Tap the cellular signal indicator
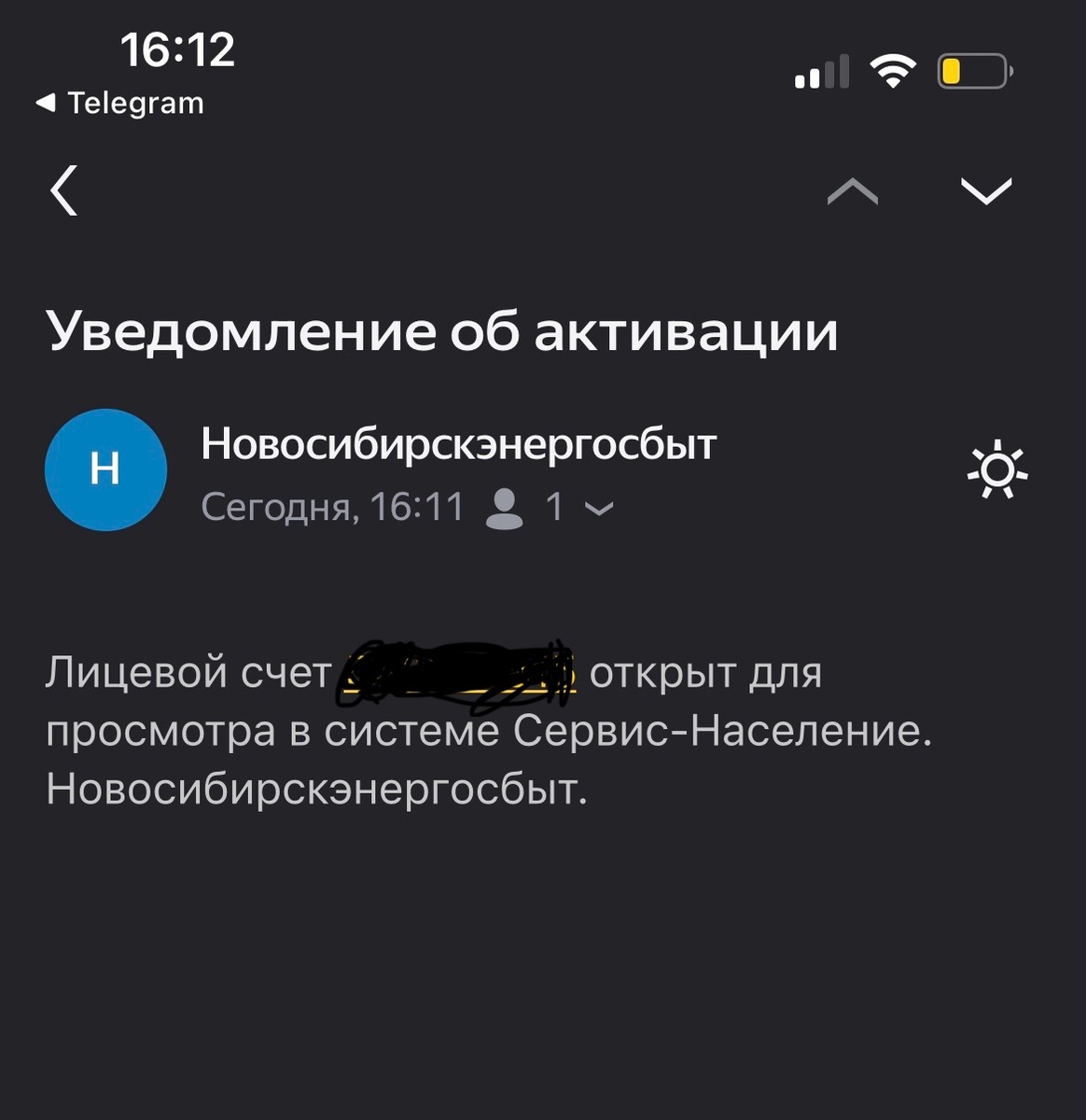Viewport: 1086px width, 1120px height. [821, 70]
